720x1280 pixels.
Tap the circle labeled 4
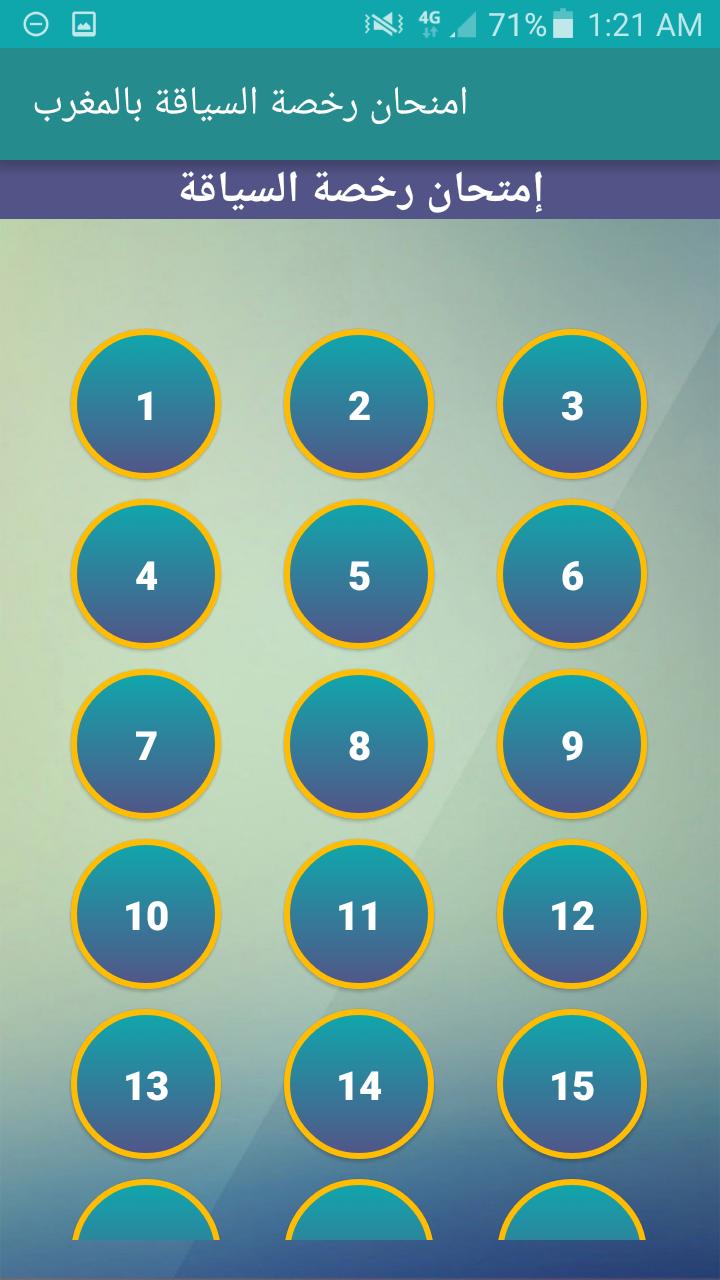point(146,575)
